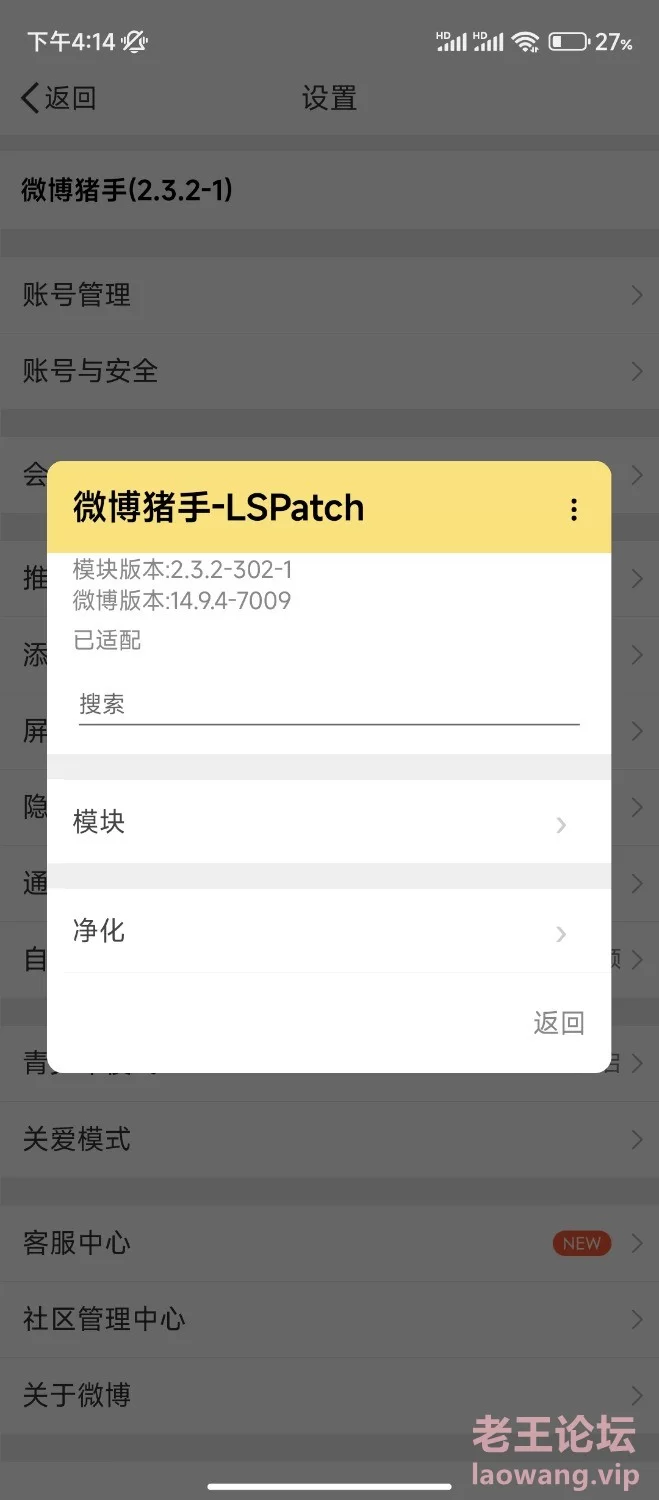Tap the 搜索 search field
The image size is (659, 1500).
(x=329, y=704)
